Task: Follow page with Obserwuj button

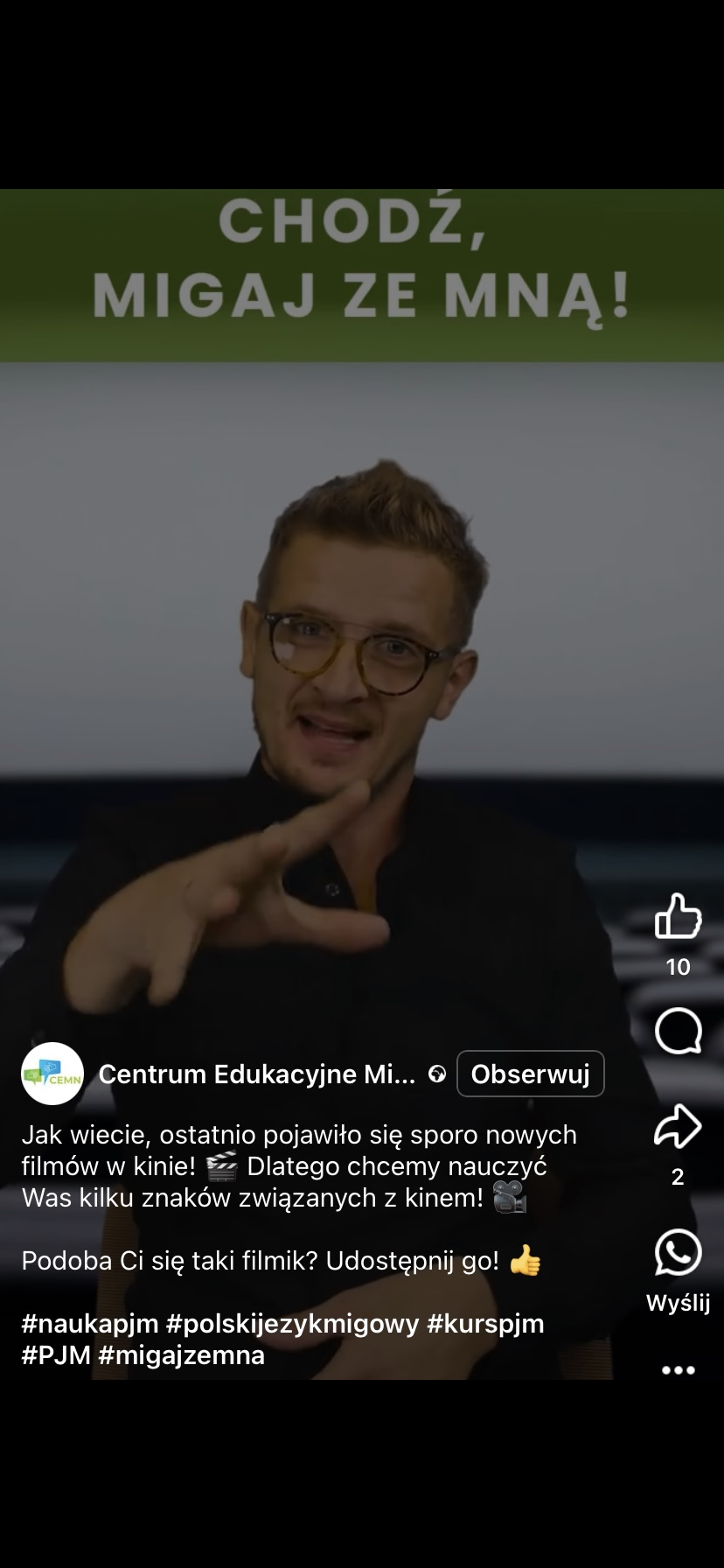Action: (x=530, y=1074)
